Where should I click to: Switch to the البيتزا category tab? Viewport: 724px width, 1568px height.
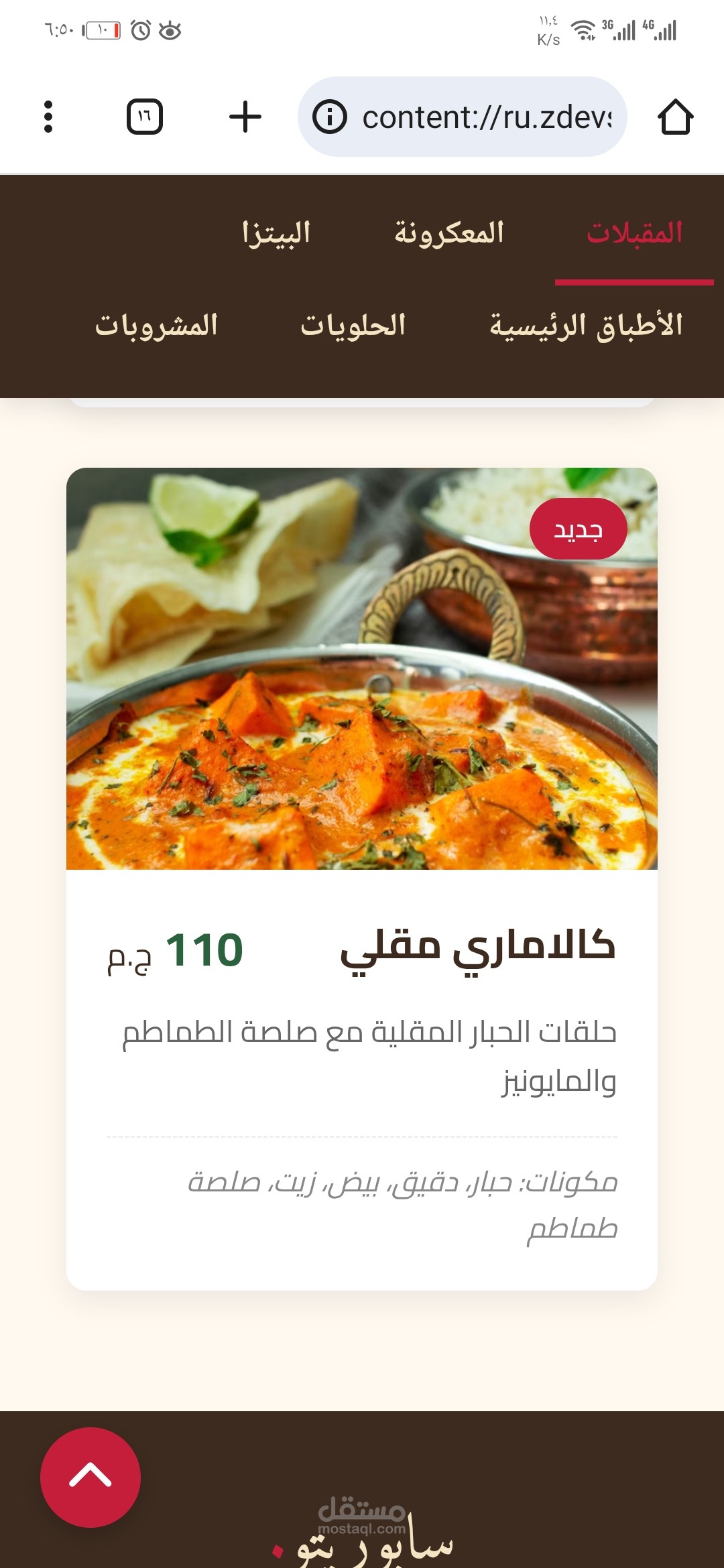pyautogui.click(x=276, y=233)
